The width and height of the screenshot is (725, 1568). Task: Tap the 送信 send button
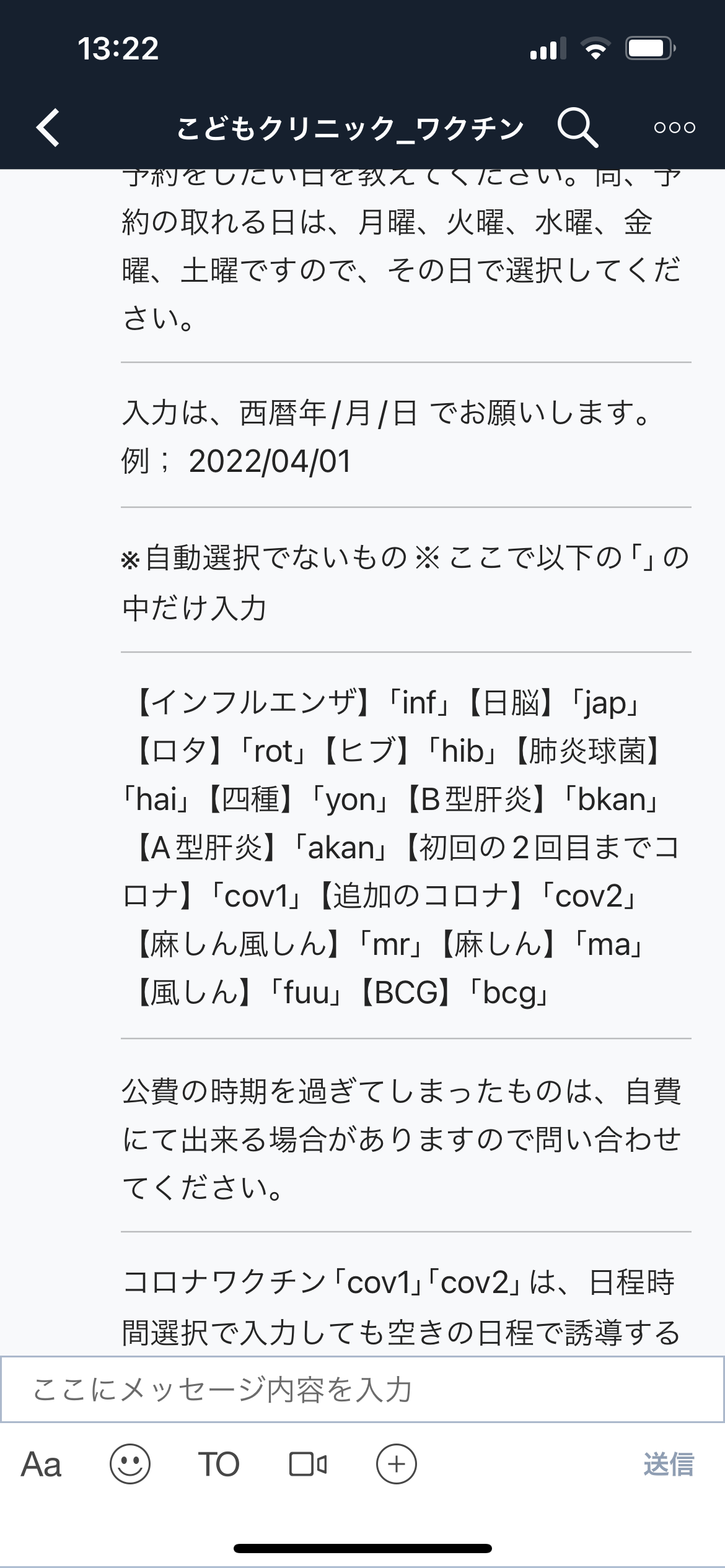669,1465
